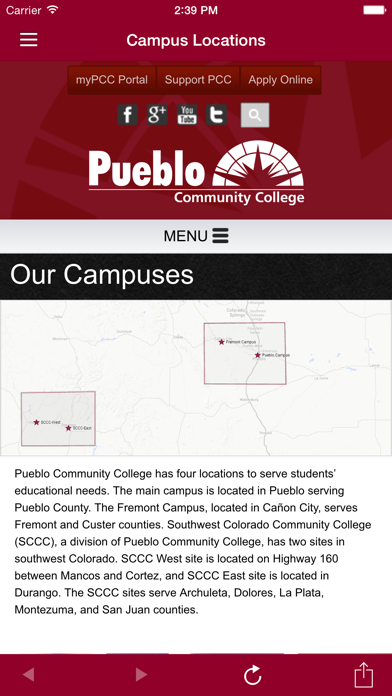Open the campuses map image

pyautogui.click(x=196, y=378)
